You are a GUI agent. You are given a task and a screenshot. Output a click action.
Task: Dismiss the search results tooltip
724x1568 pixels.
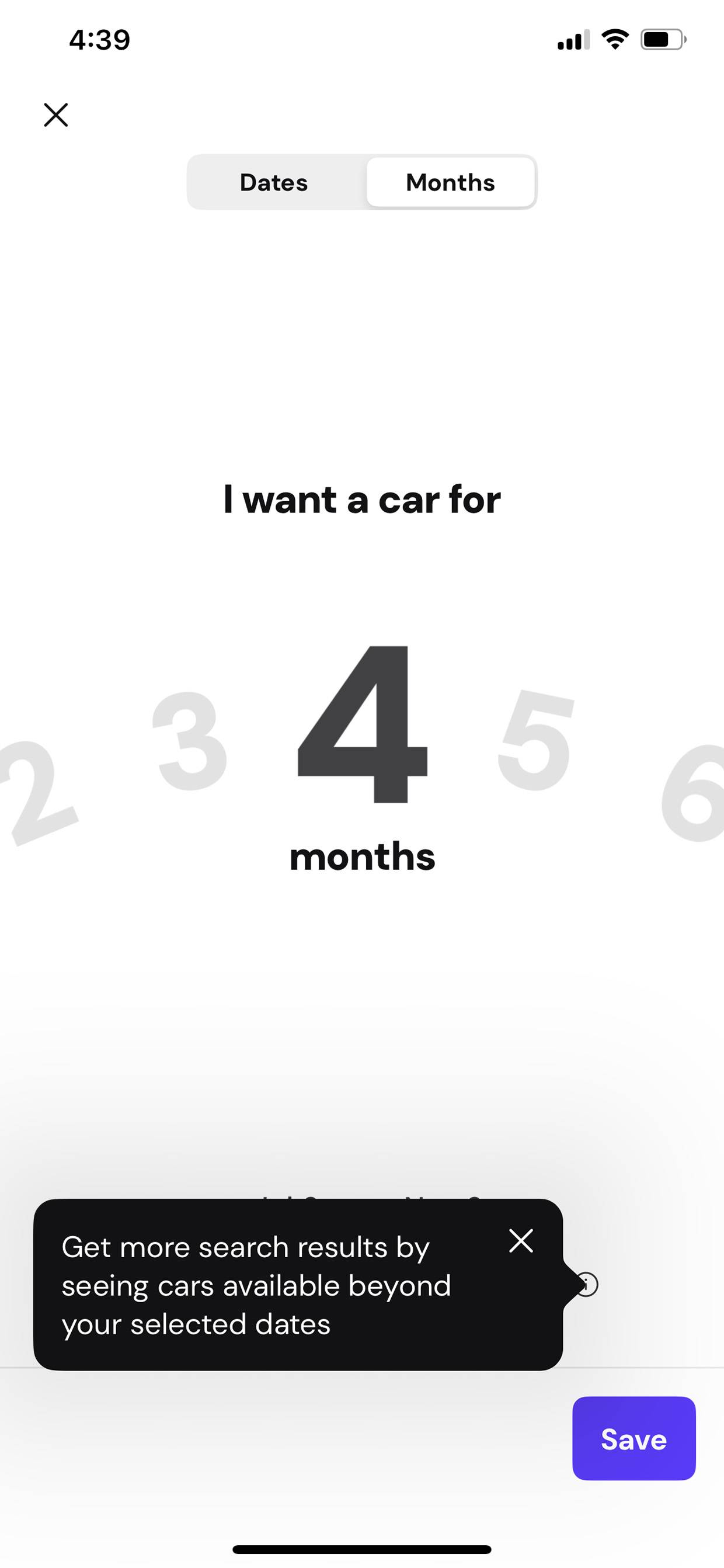[x=521, y=1240]
